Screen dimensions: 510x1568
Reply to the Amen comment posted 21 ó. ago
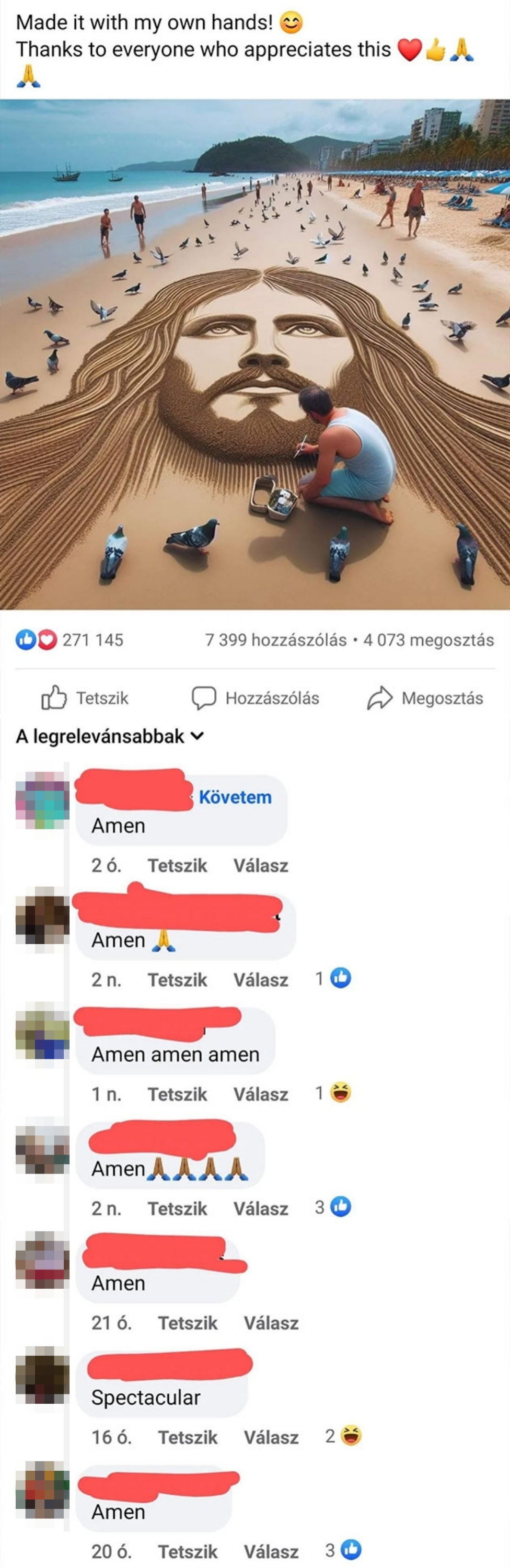tap(271, 1323)
